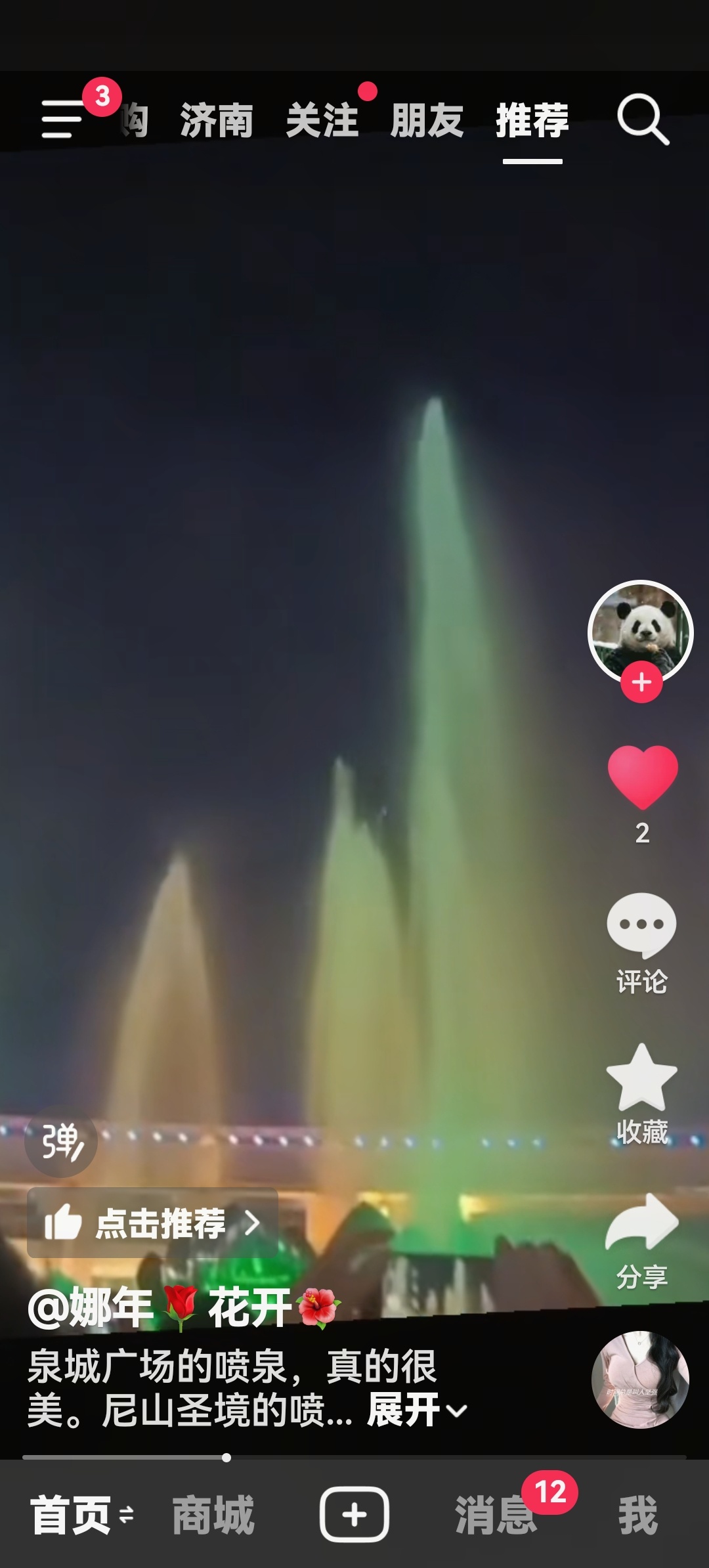Share the video via 分享
This screenshot has width=709, height=1568.
click(641, 1223)
